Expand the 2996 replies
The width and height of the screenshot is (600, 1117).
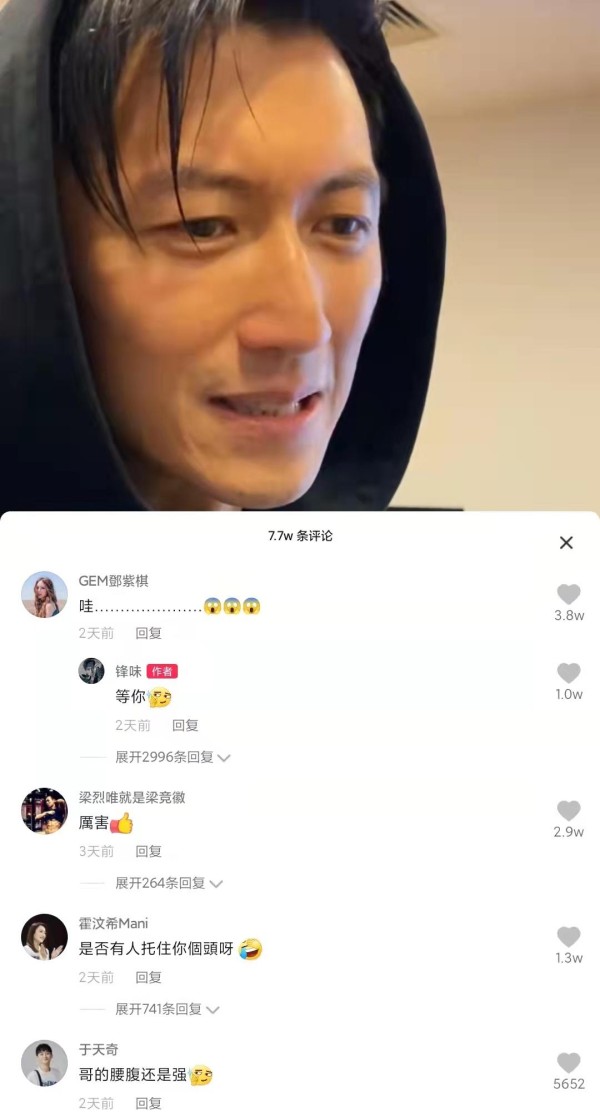click(x=172, y=757)
